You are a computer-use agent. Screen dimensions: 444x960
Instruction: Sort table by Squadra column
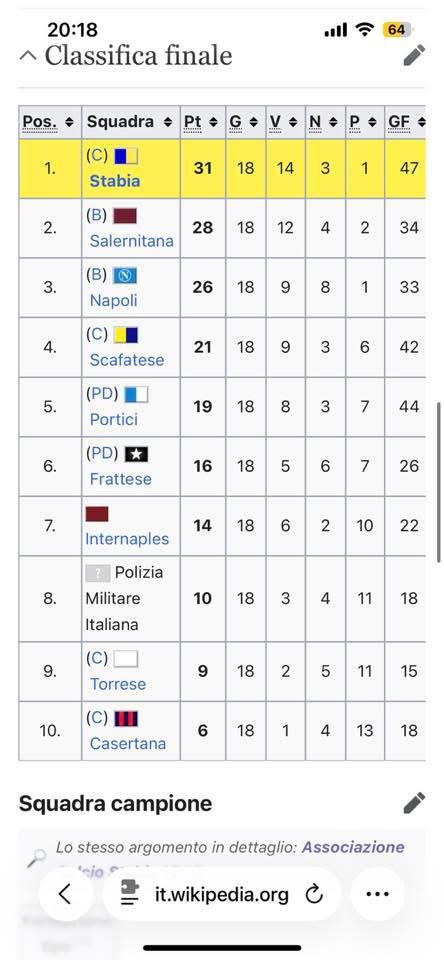(168, 122)
